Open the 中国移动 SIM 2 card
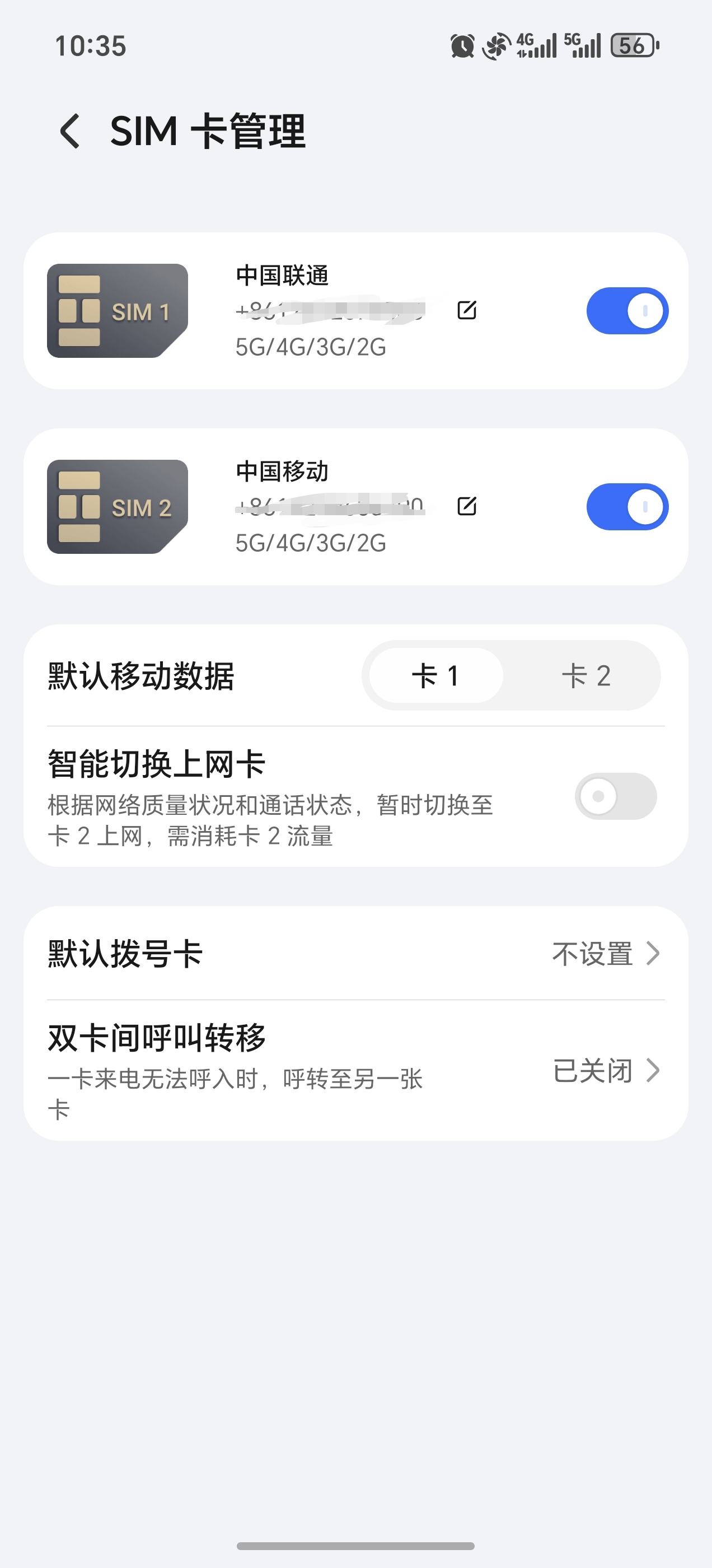Image resolution: width=712 pixels, height=1568 pixels. click(118, 507)
